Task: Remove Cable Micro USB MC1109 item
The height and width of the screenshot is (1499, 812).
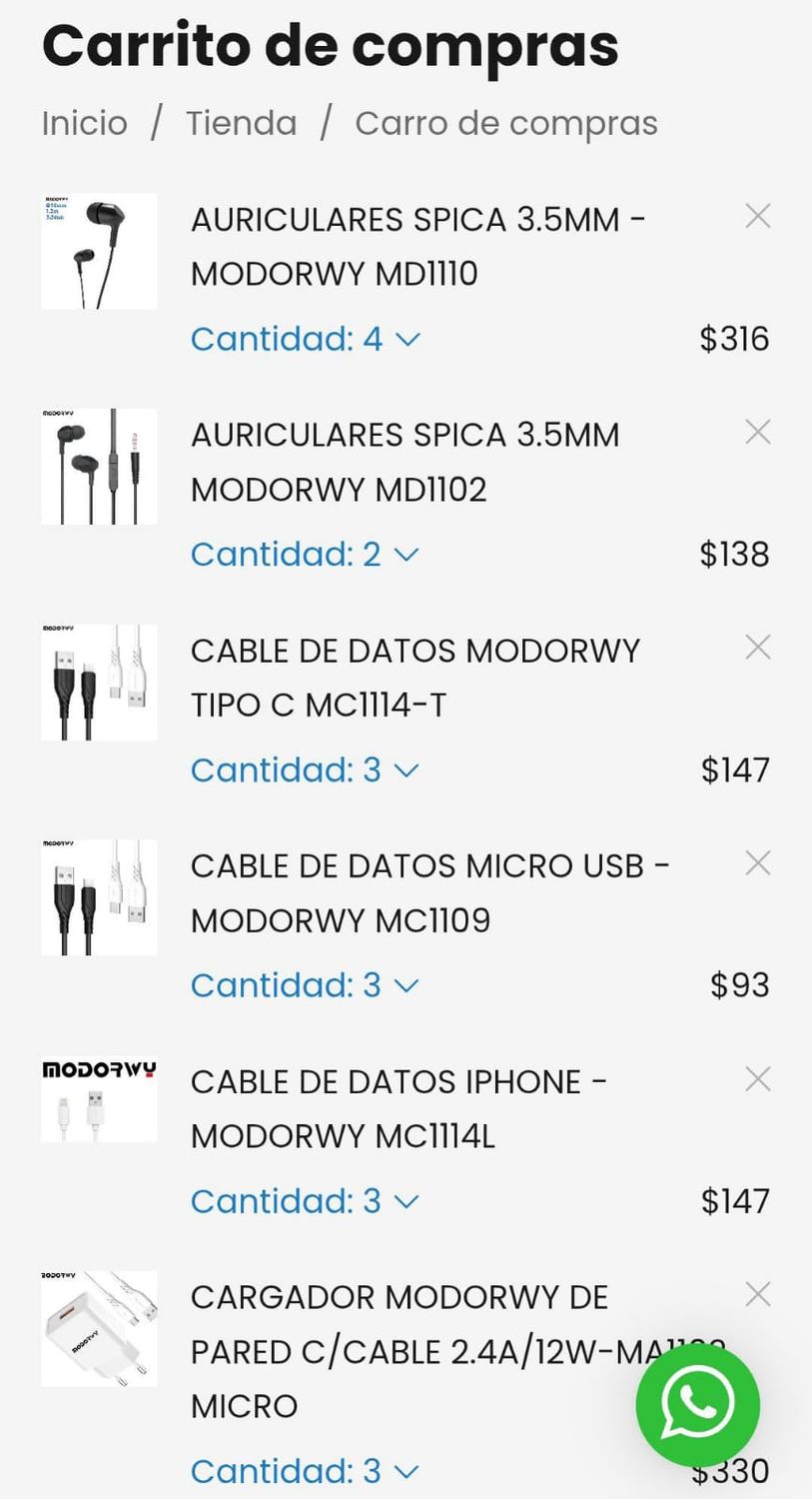Action: pos(758,862)
